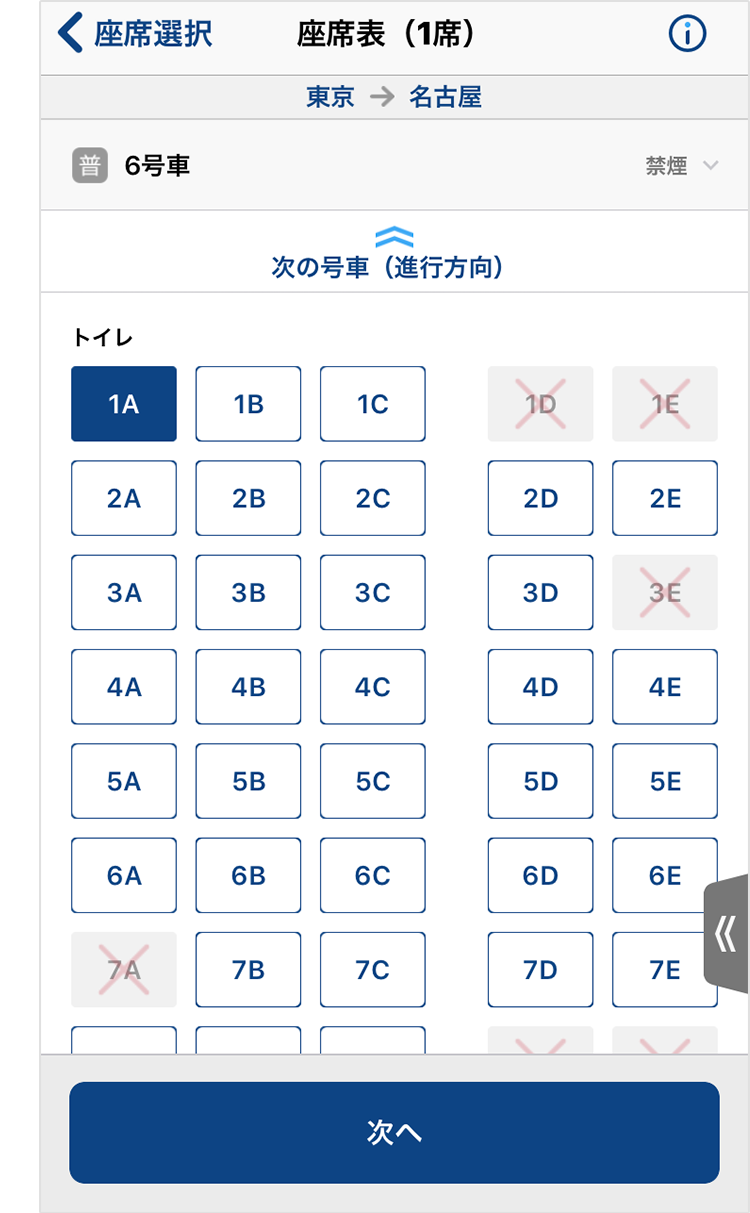Proceed with the 次へ button
The width and height of the screenshot is (750, 1213).
pos(394,1132)
